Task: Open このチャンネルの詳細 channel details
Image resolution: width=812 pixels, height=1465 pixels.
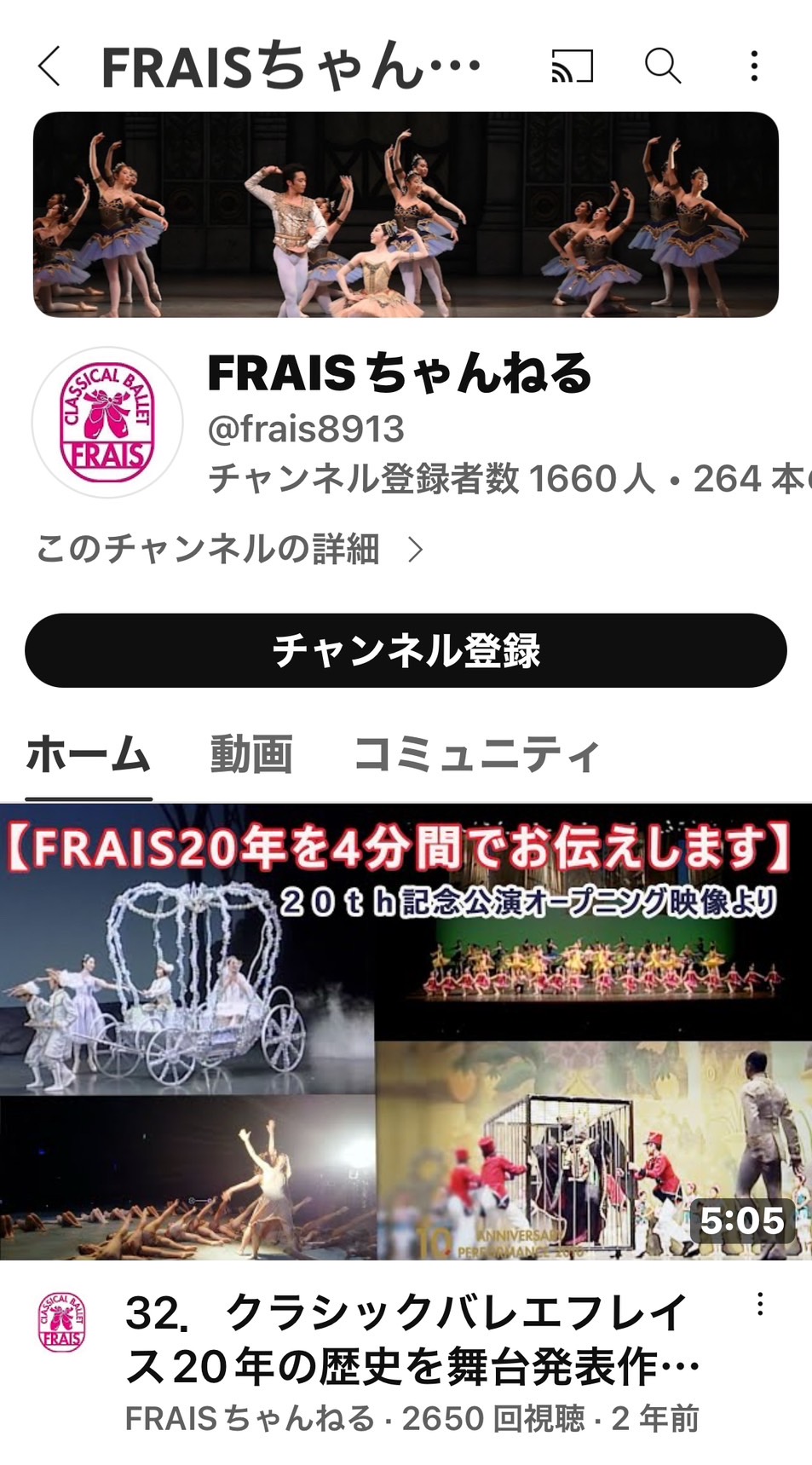Action: 230,549
